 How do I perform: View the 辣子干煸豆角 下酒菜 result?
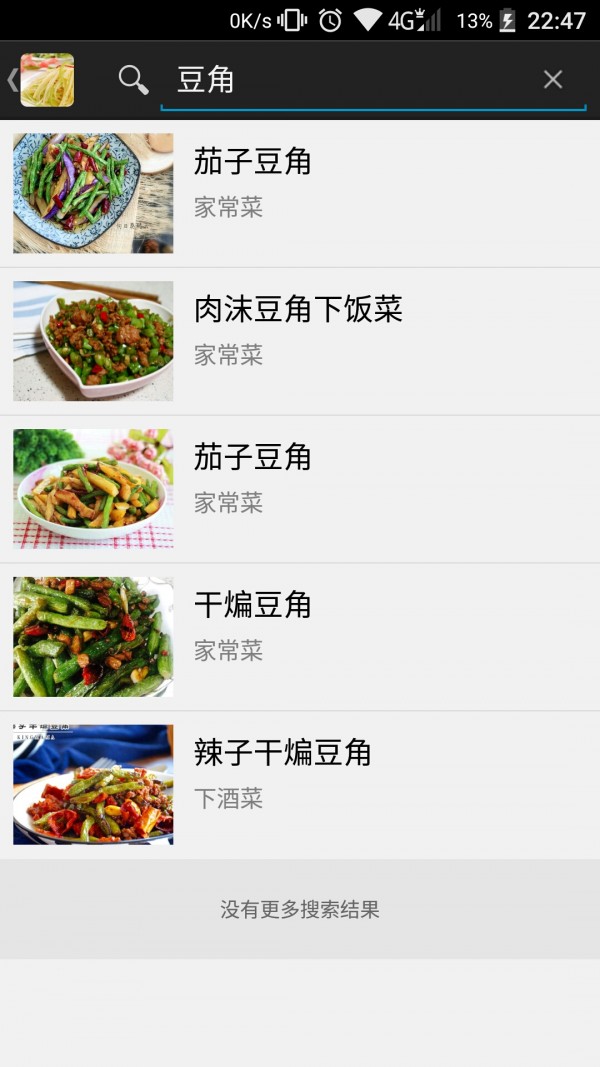pos(298,785)
